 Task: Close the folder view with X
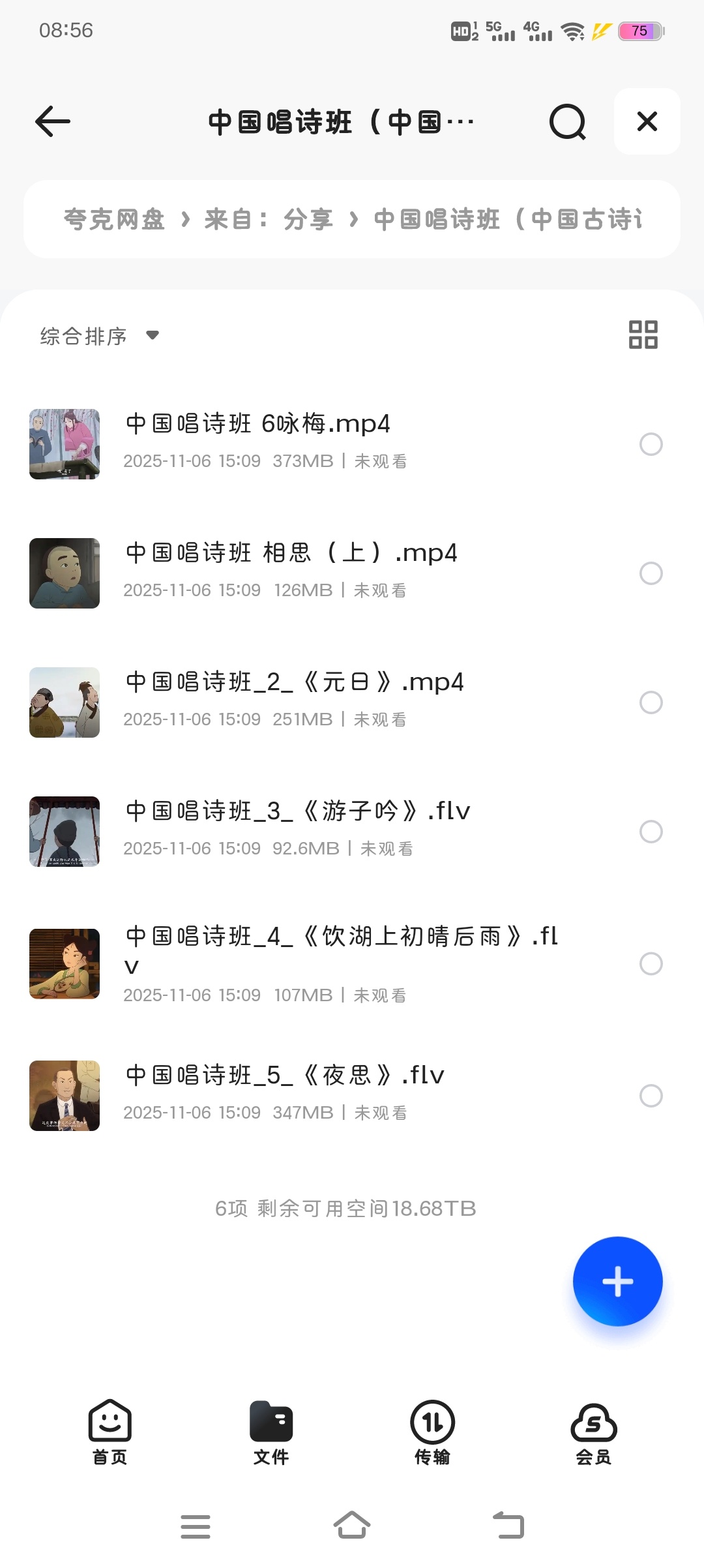pyautogui.click(x=647, y=122)
